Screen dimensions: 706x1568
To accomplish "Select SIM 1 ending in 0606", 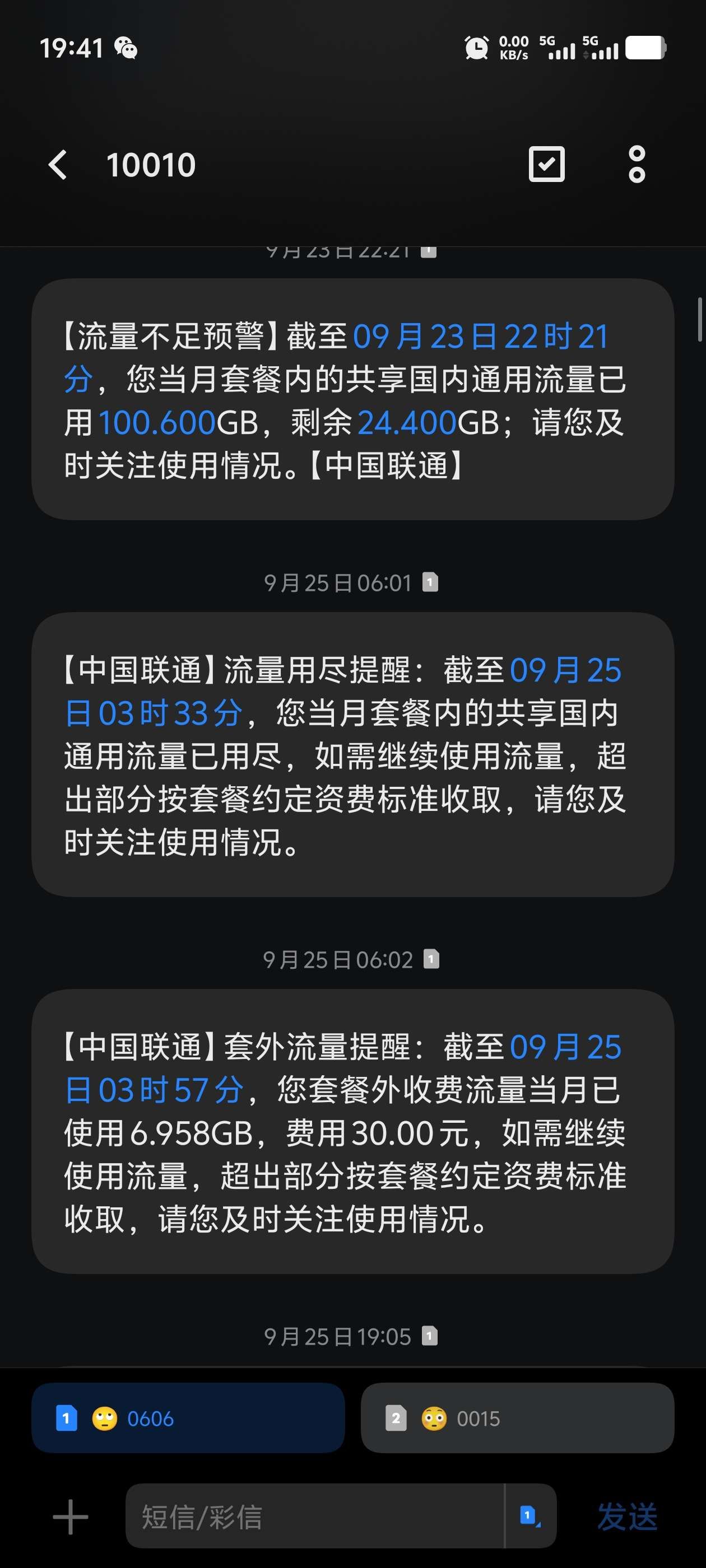I will pos(188,1418).
